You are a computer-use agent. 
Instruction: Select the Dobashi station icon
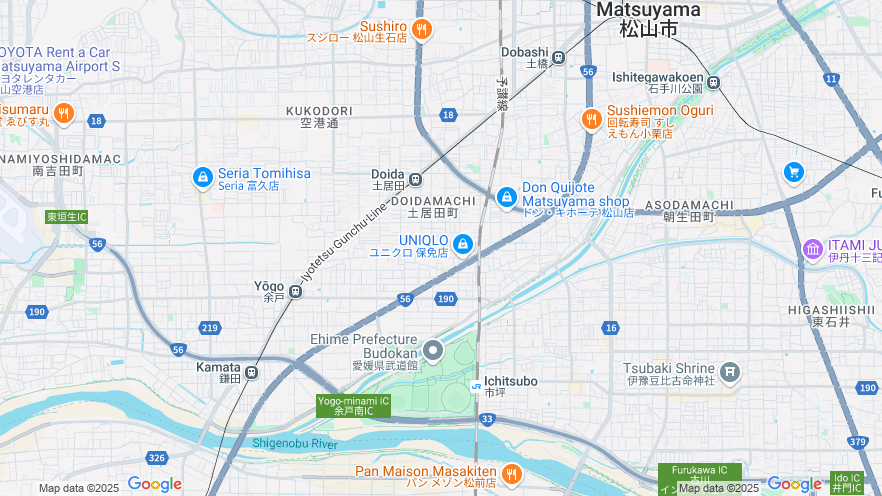click(x=559, y=58)
